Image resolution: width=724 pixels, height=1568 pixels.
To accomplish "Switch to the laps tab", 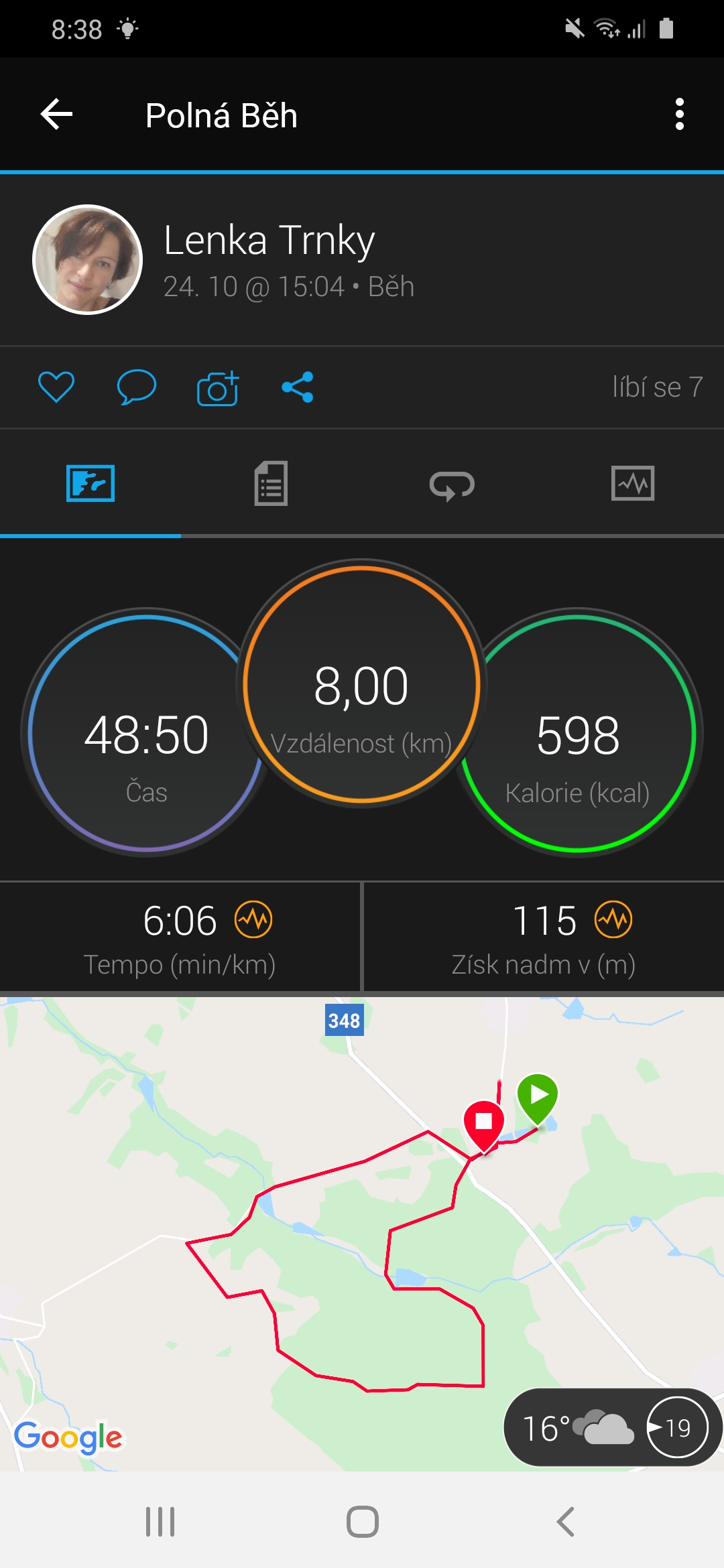I will 452,484.
